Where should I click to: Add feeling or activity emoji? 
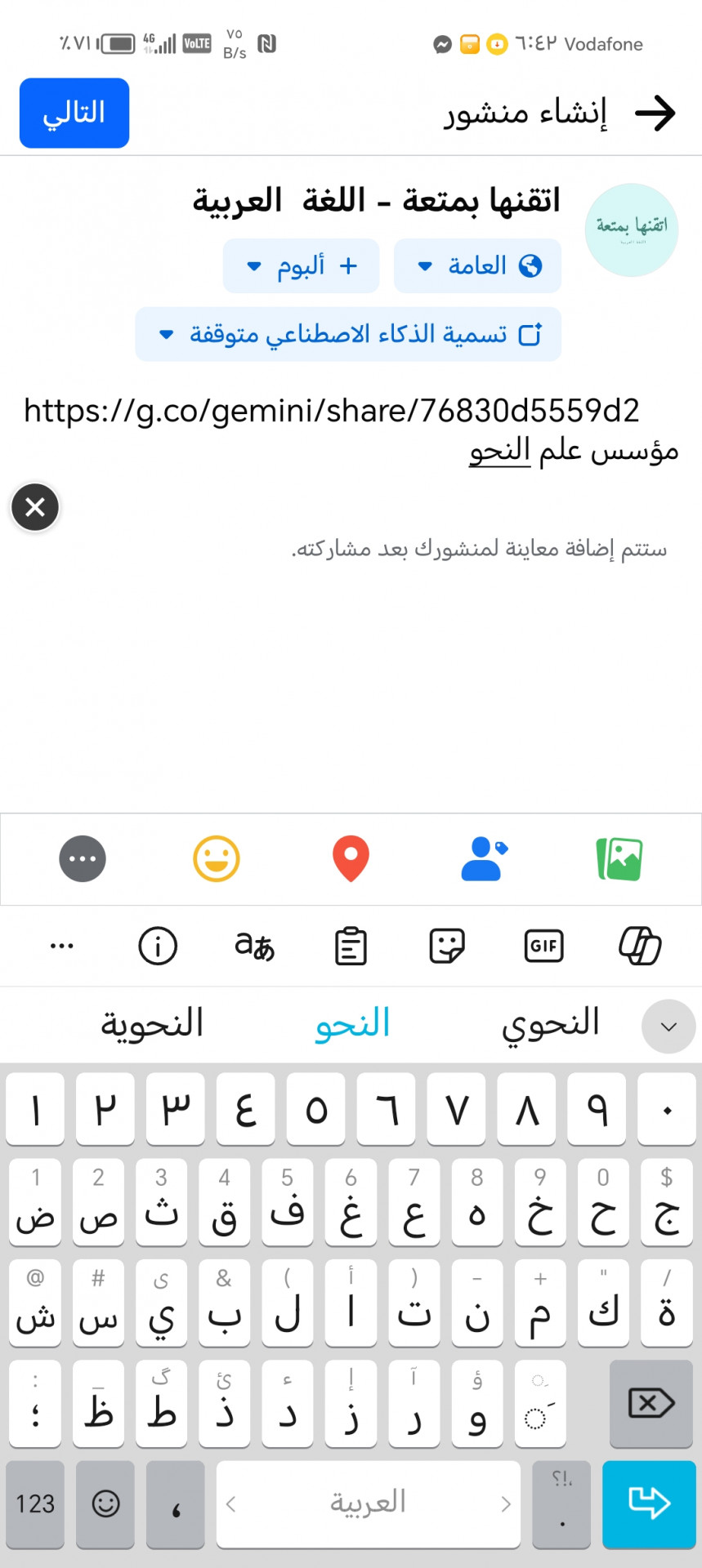coord(217,859)
